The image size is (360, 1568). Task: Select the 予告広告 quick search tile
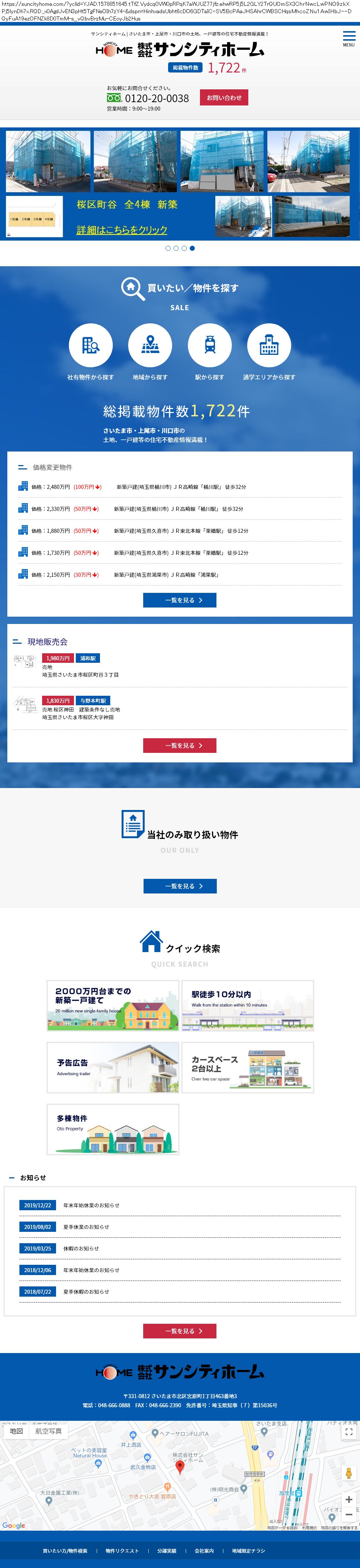coord(113,1067)
